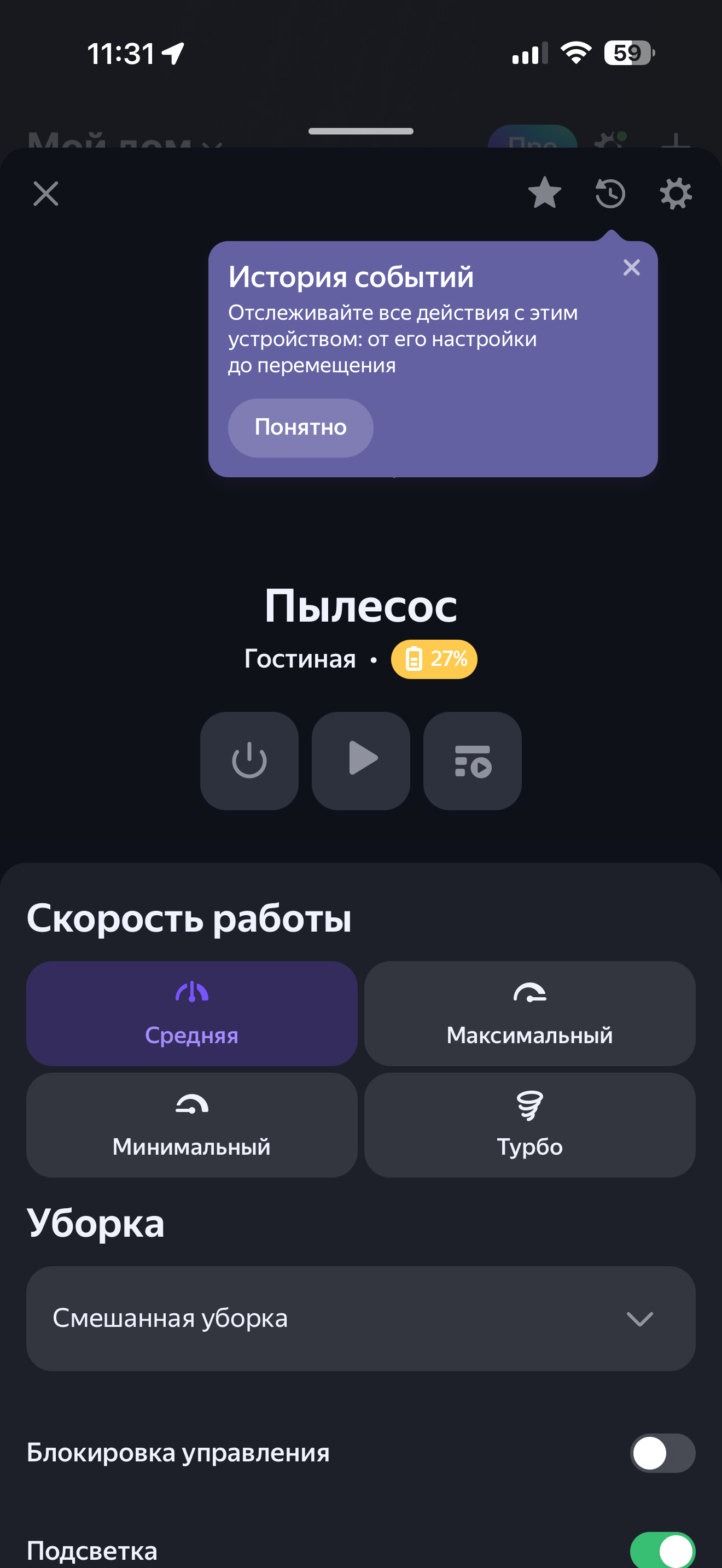Choose Минимальный working speed
Screen dimensions: 722x1568
pos(191,1124)
